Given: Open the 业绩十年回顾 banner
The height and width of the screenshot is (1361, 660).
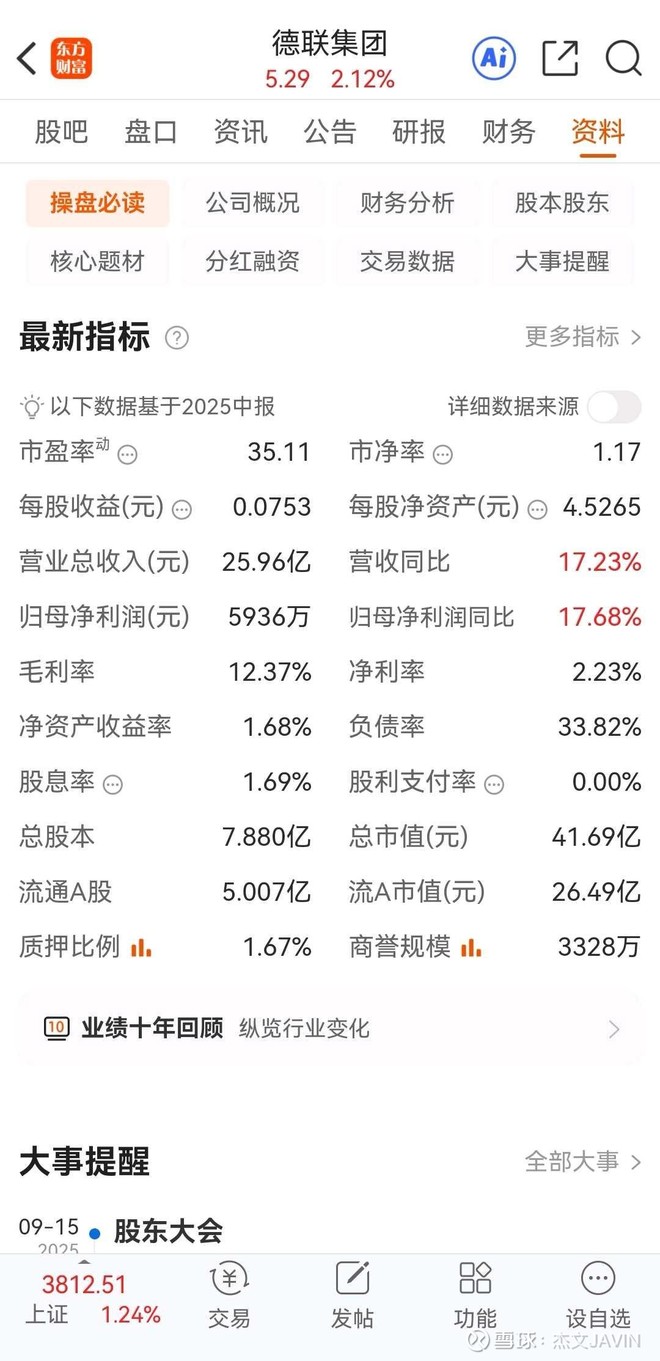Looking at the screenshot, I should (330, 1028).
